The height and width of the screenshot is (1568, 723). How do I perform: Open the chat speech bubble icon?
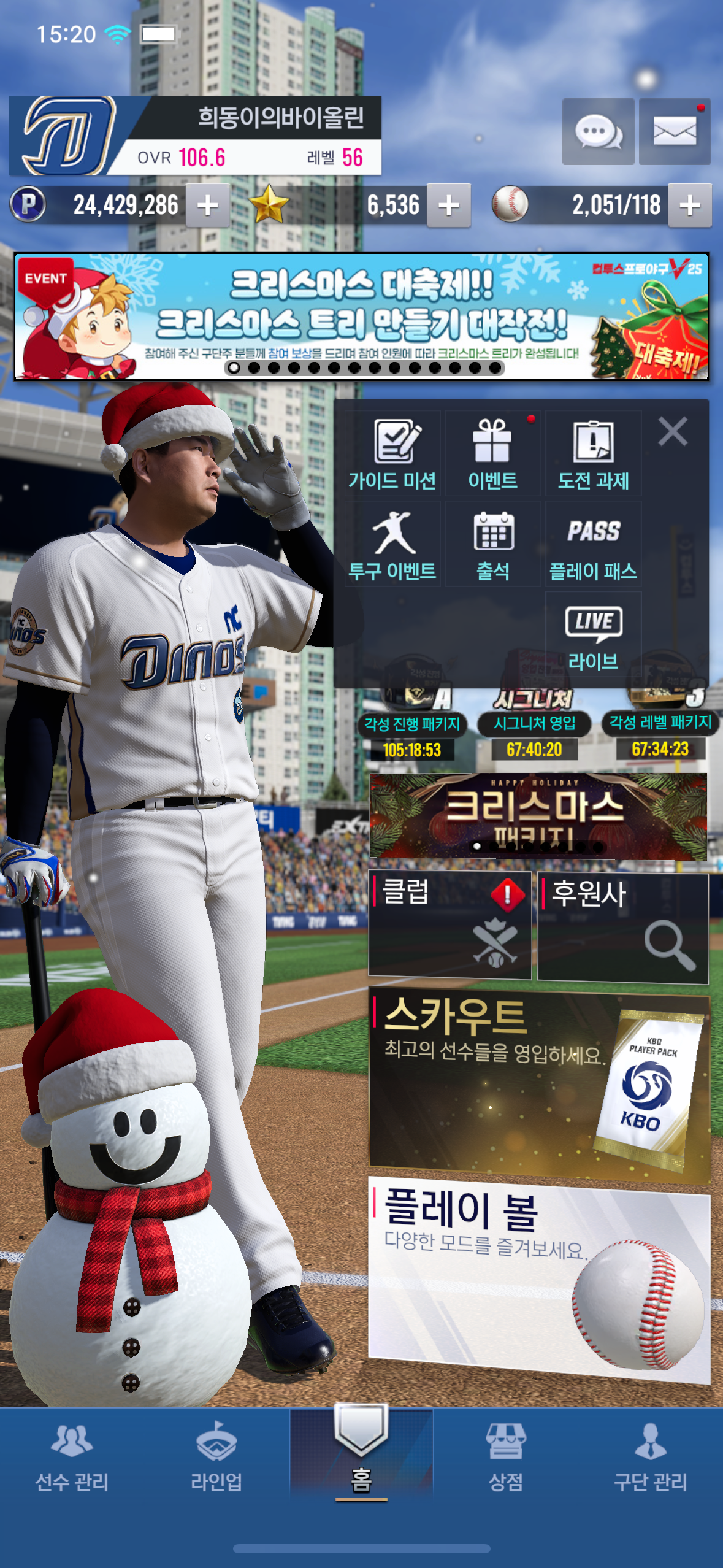pyautogui.click(x=598, y=131)
